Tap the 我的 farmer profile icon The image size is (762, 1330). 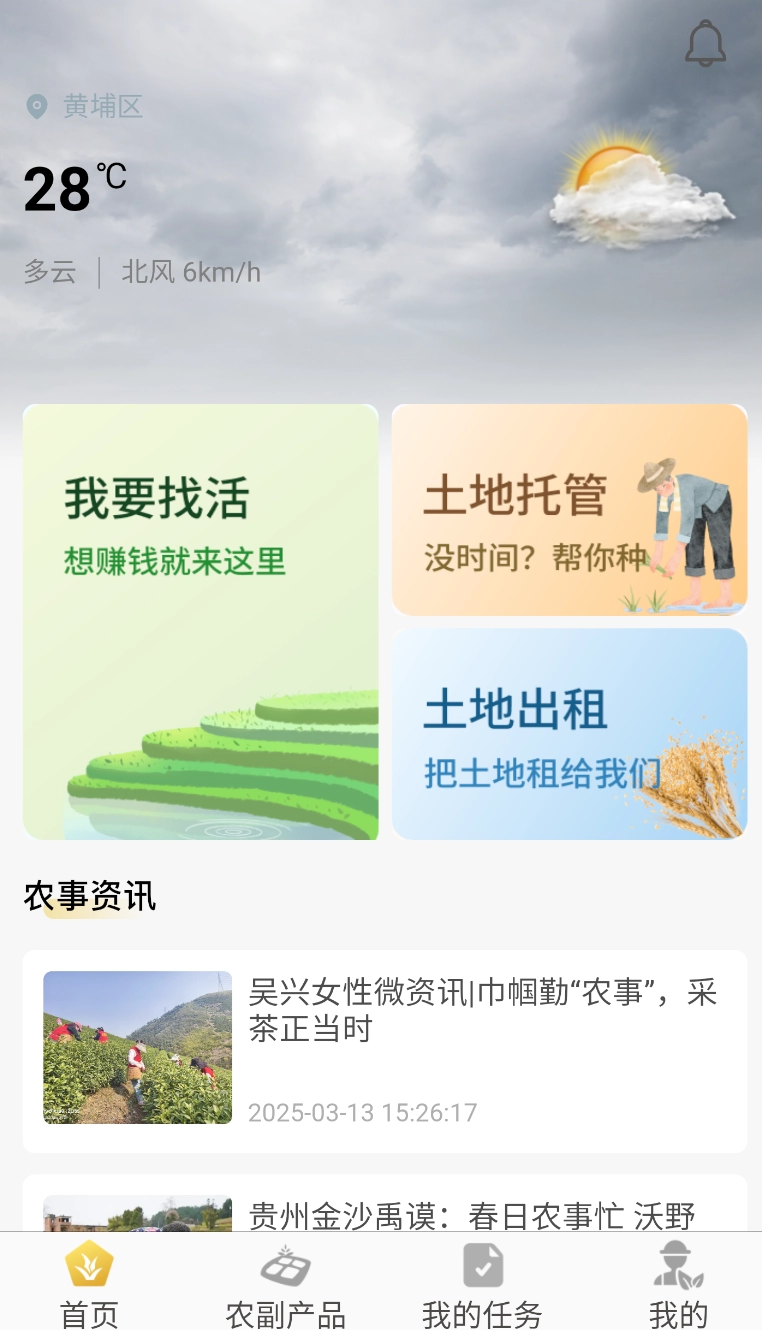[x=676, y=1264]
